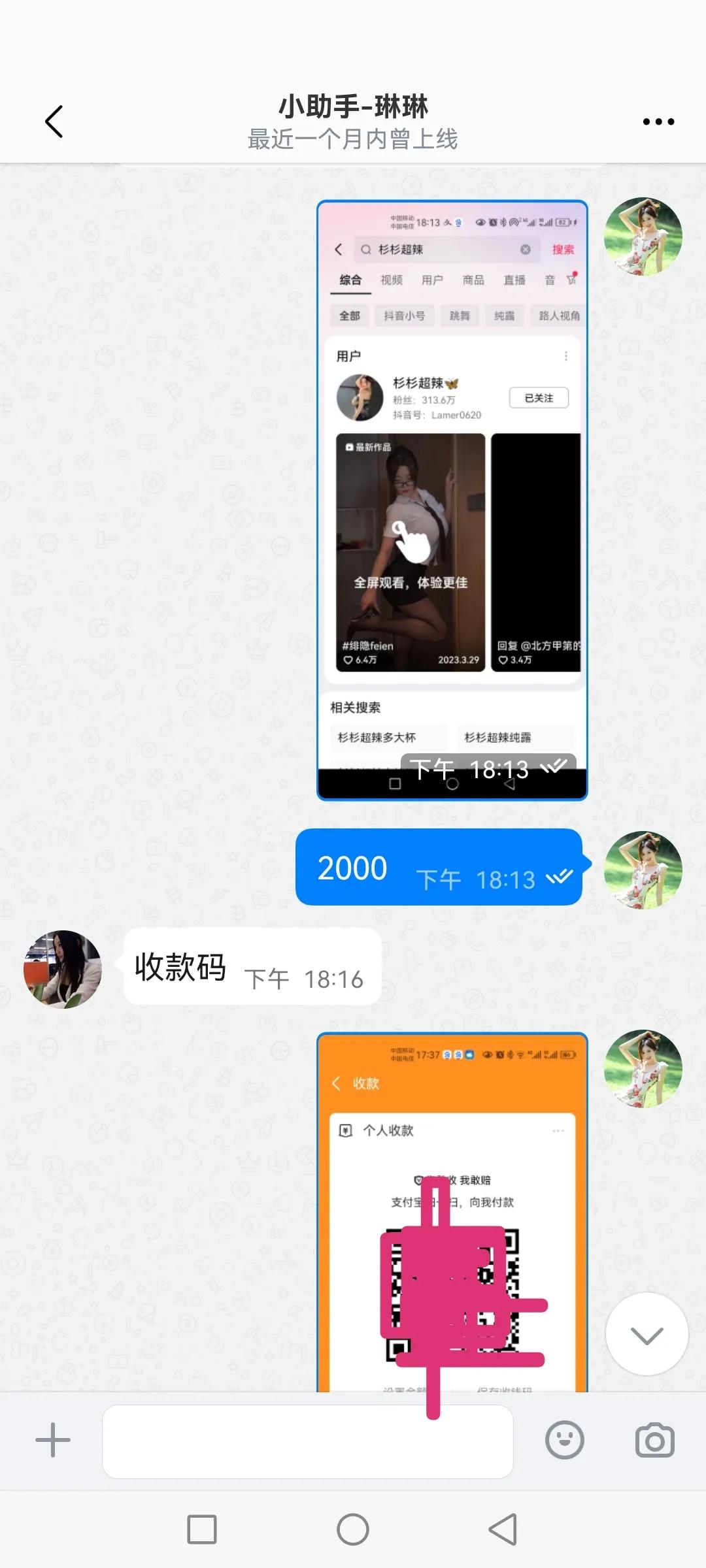This screenshot has height=1568, width=706.
Task: Open the camera icon to send photo
Action: (x=654, y=1439)
